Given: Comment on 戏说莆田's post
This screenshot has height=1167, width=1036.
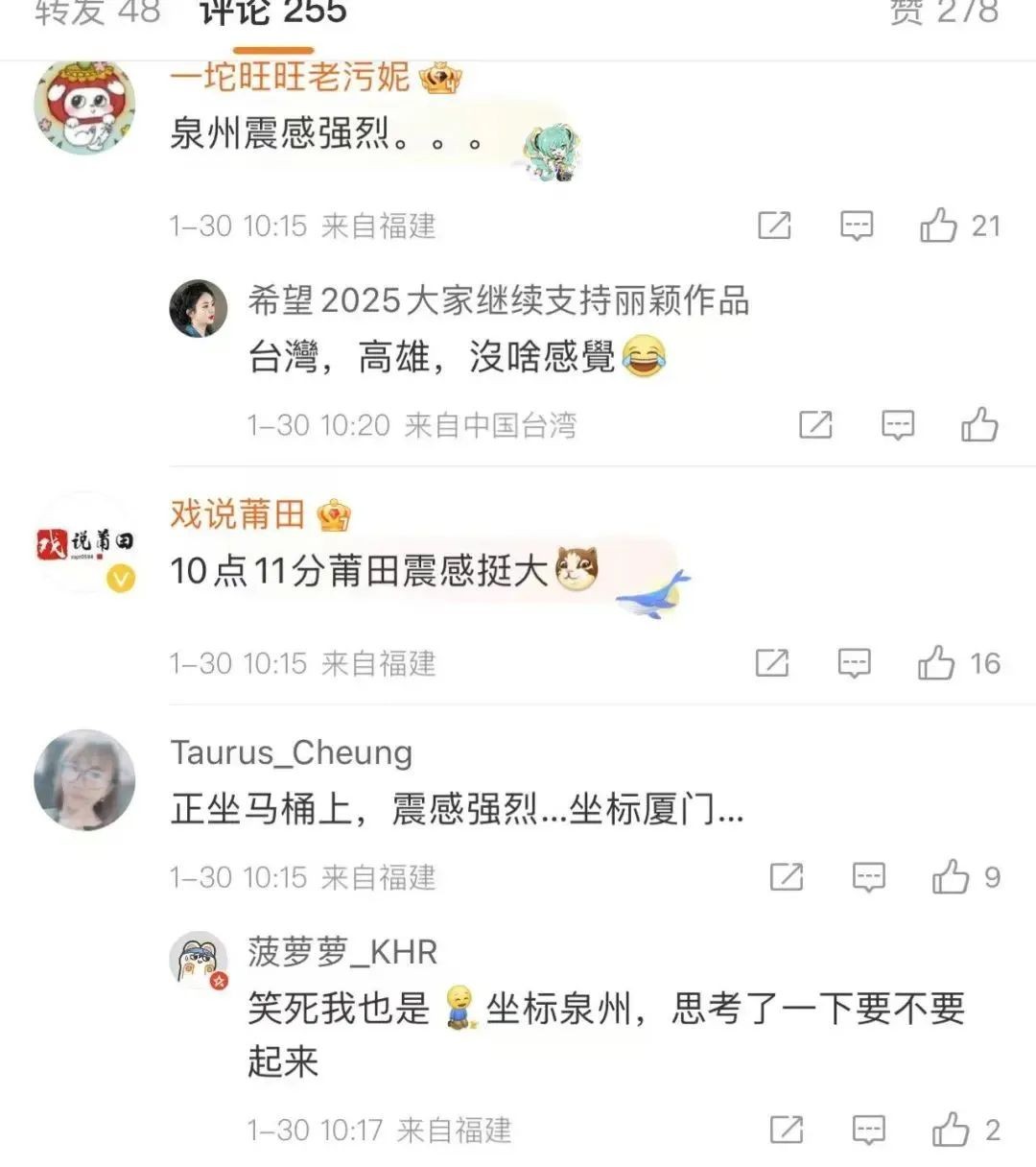Looking at the screenshot, I should [x=854, y=663].
